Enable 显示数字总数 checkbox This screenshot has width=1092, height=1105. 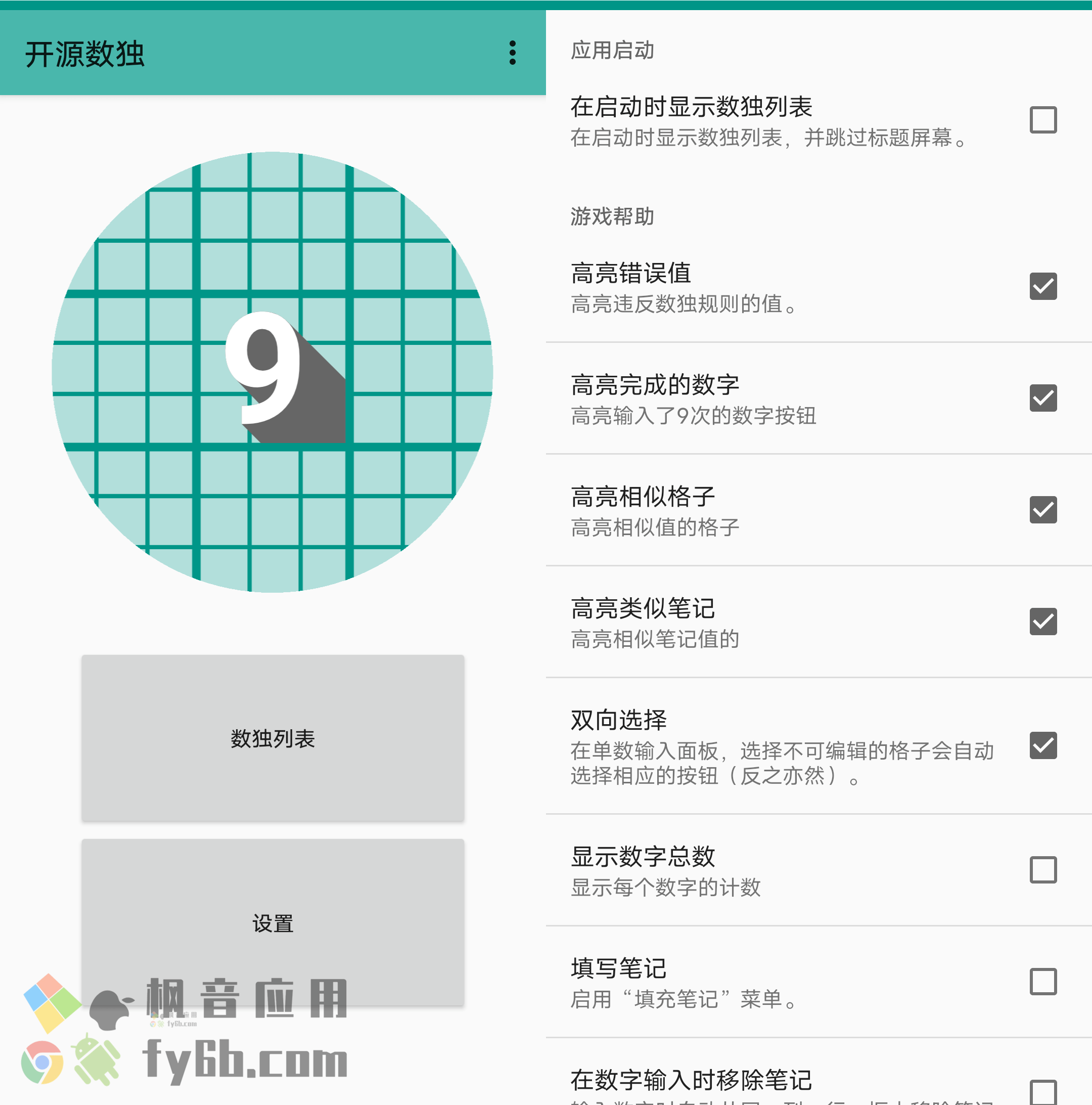[1043, 869]
